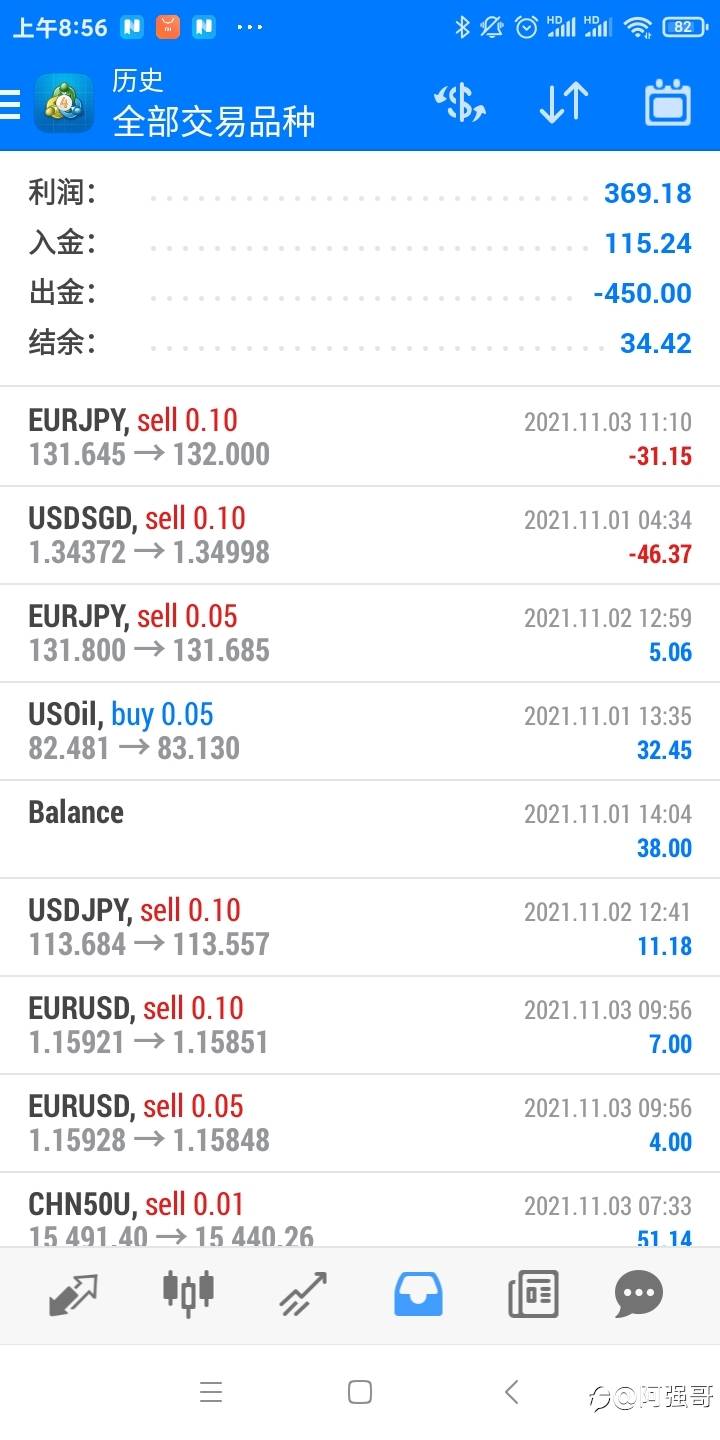Switch to the Trade tab
The width and height of the screenshot is (720, 1440).
(x=303, y=1294)
